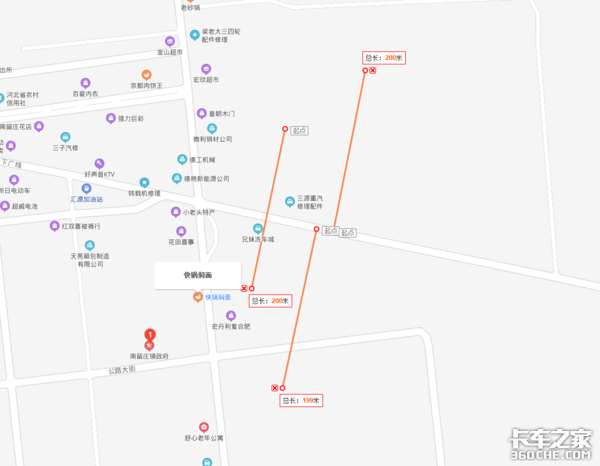Tap the 宏欣超市 map marker
The image size is (600, 466).
click(206, 68)
